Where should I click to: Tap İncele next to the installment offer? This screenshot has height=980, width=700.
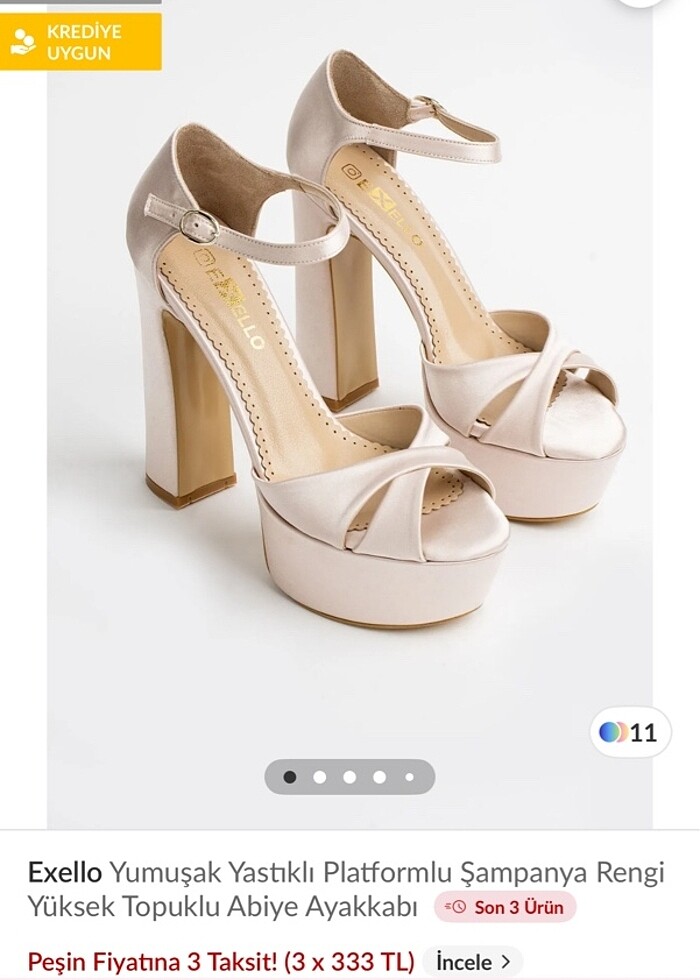coord(472,962)
